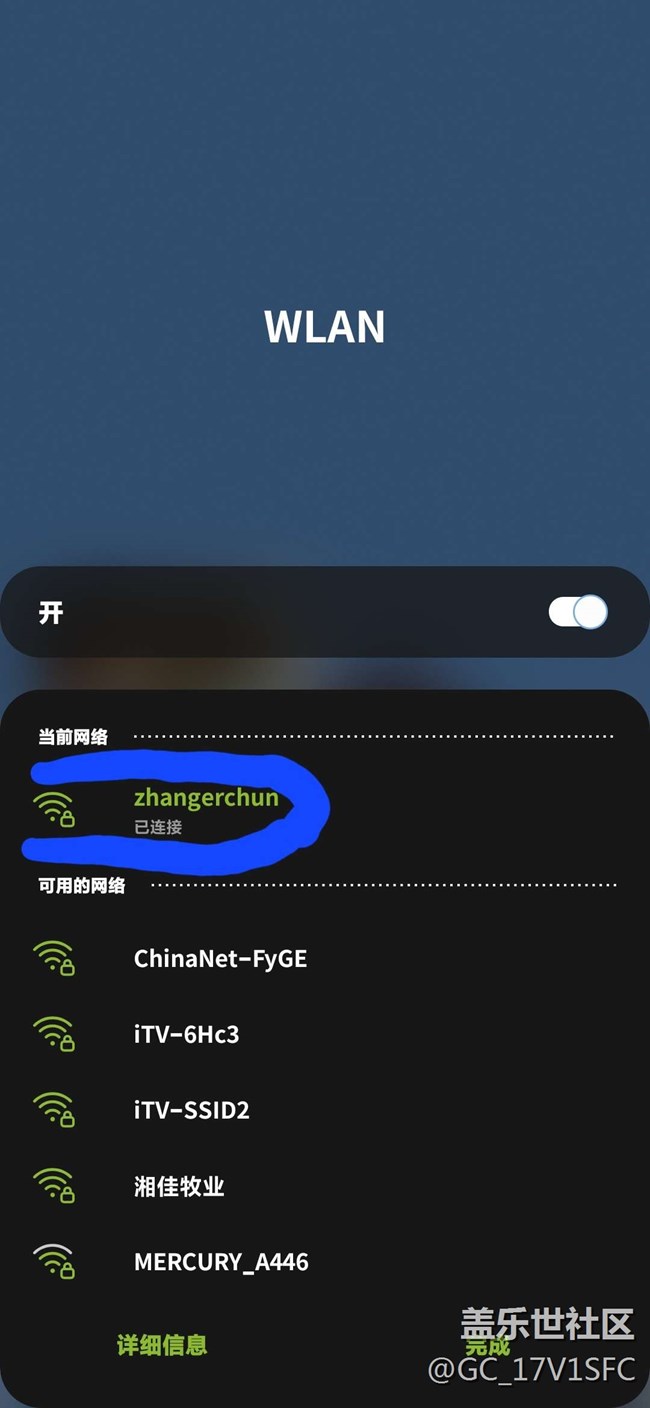650x1408 pixels.
Task: Open the connected zhangerchun network
Action: (325, 811)
